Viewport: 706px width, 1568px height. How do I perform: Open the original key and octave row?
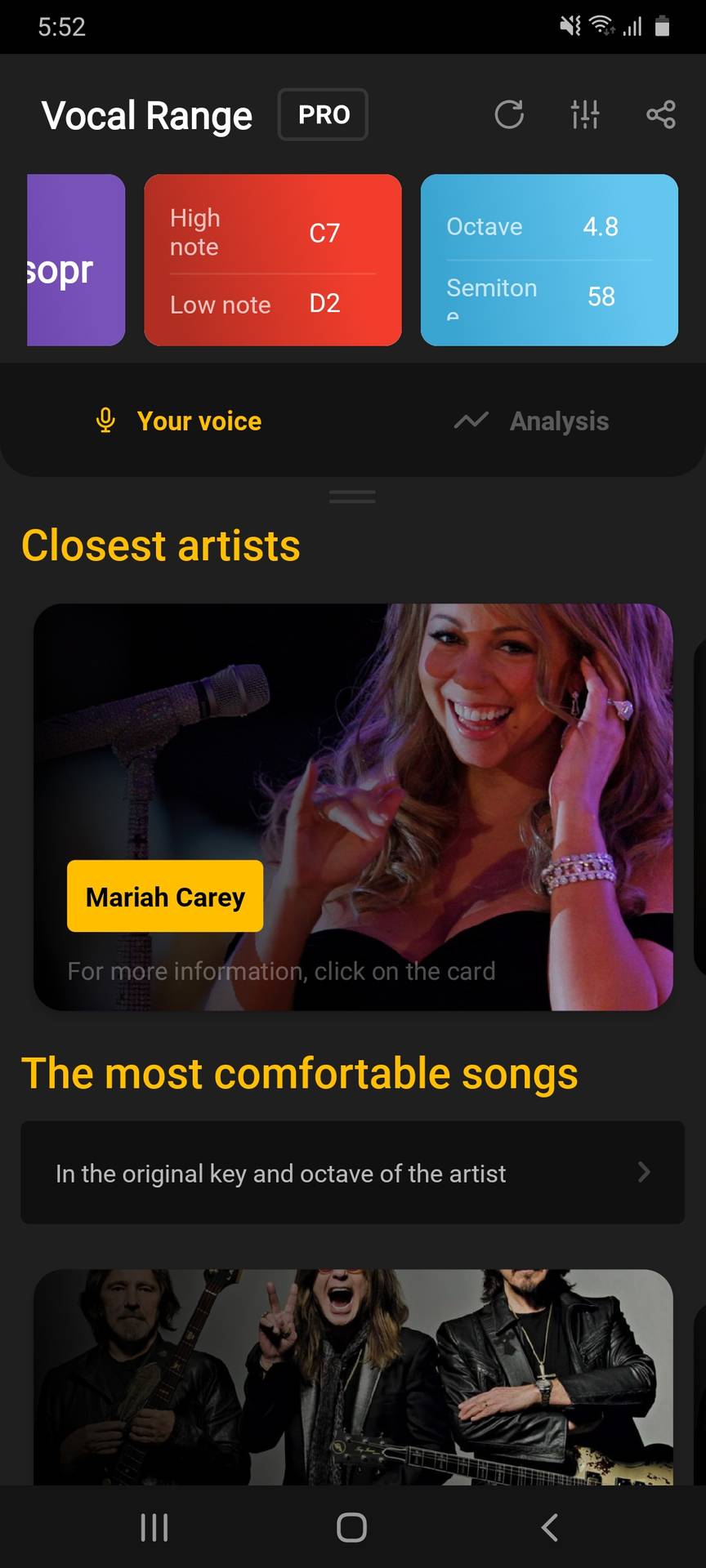click(353, 1173)
